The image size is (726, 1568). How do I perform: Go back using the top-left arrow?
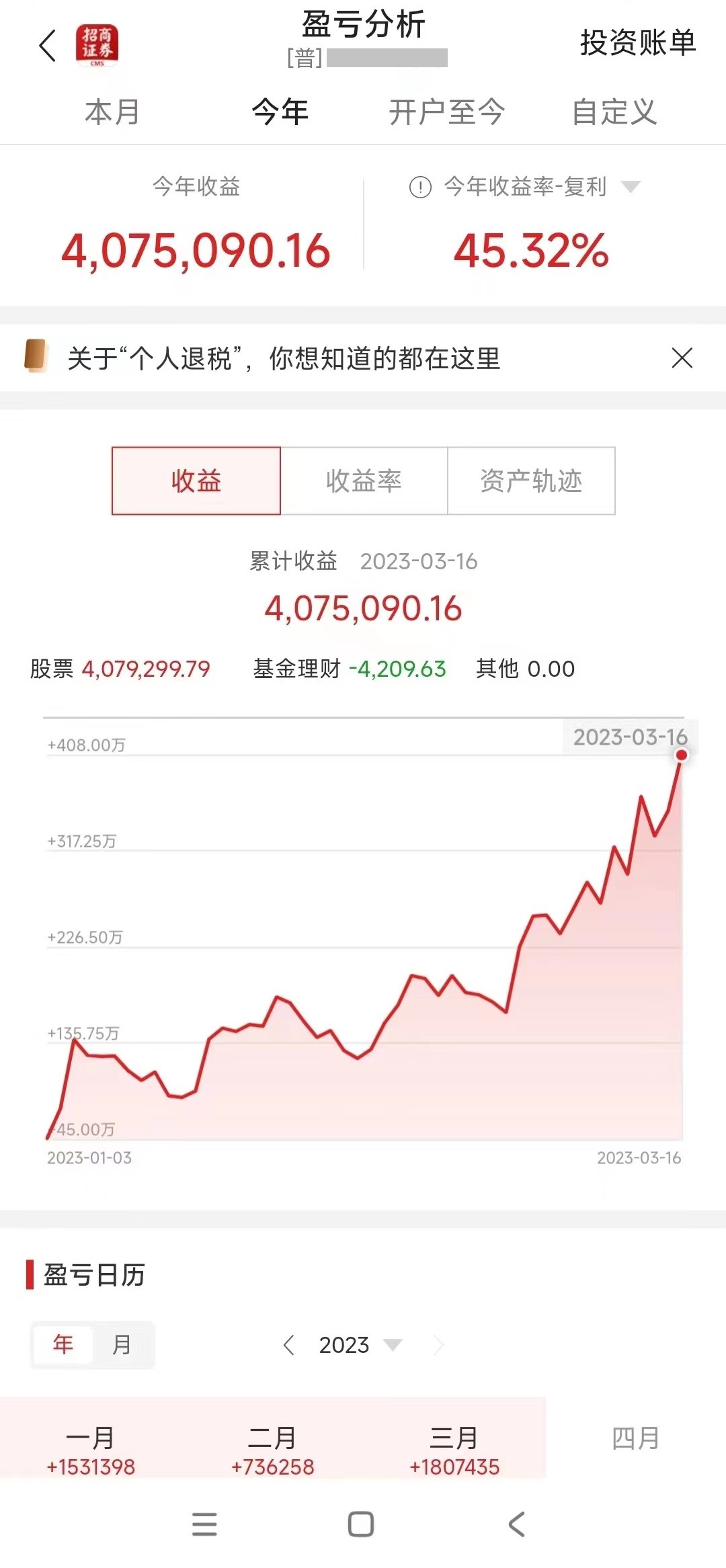[x=48, y=46]
